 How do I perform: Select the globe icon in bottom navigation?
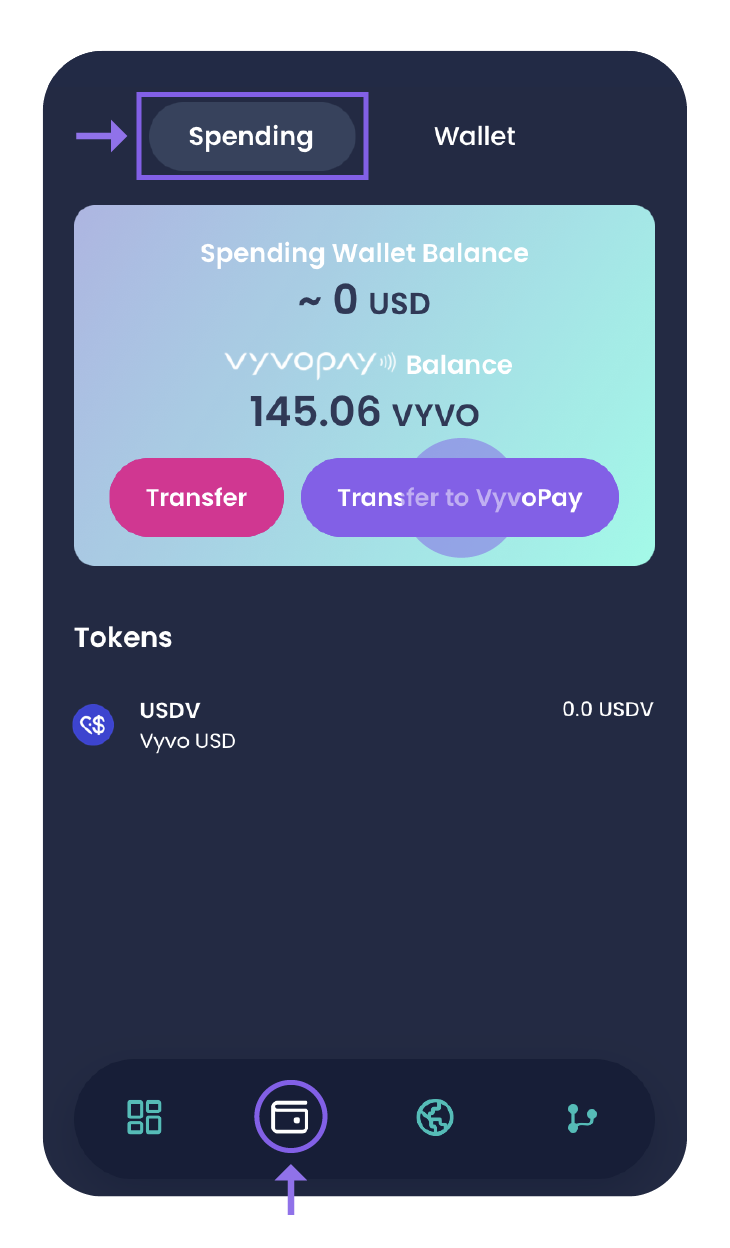pos(435,1117)
